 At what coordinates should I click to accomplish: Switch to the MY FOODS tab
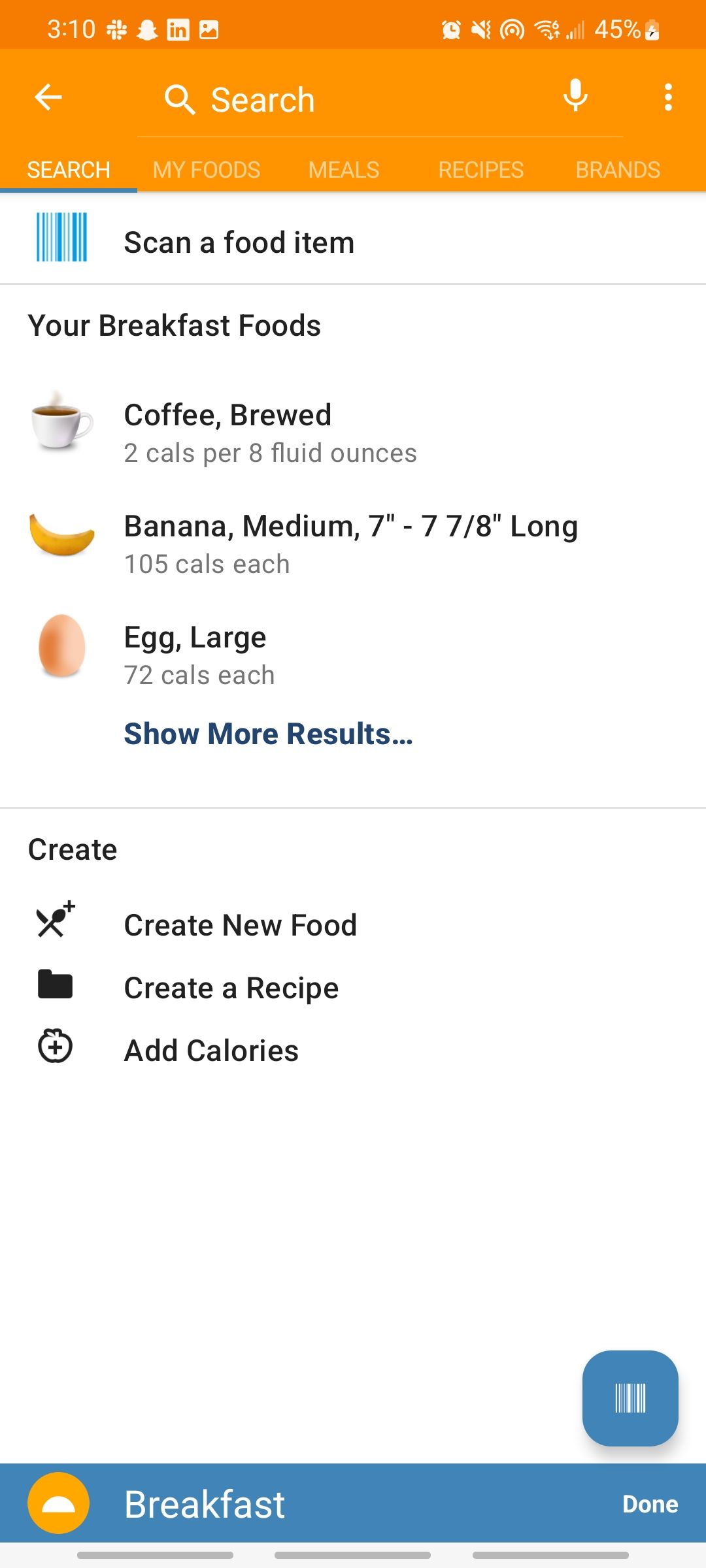pos(205,169)
